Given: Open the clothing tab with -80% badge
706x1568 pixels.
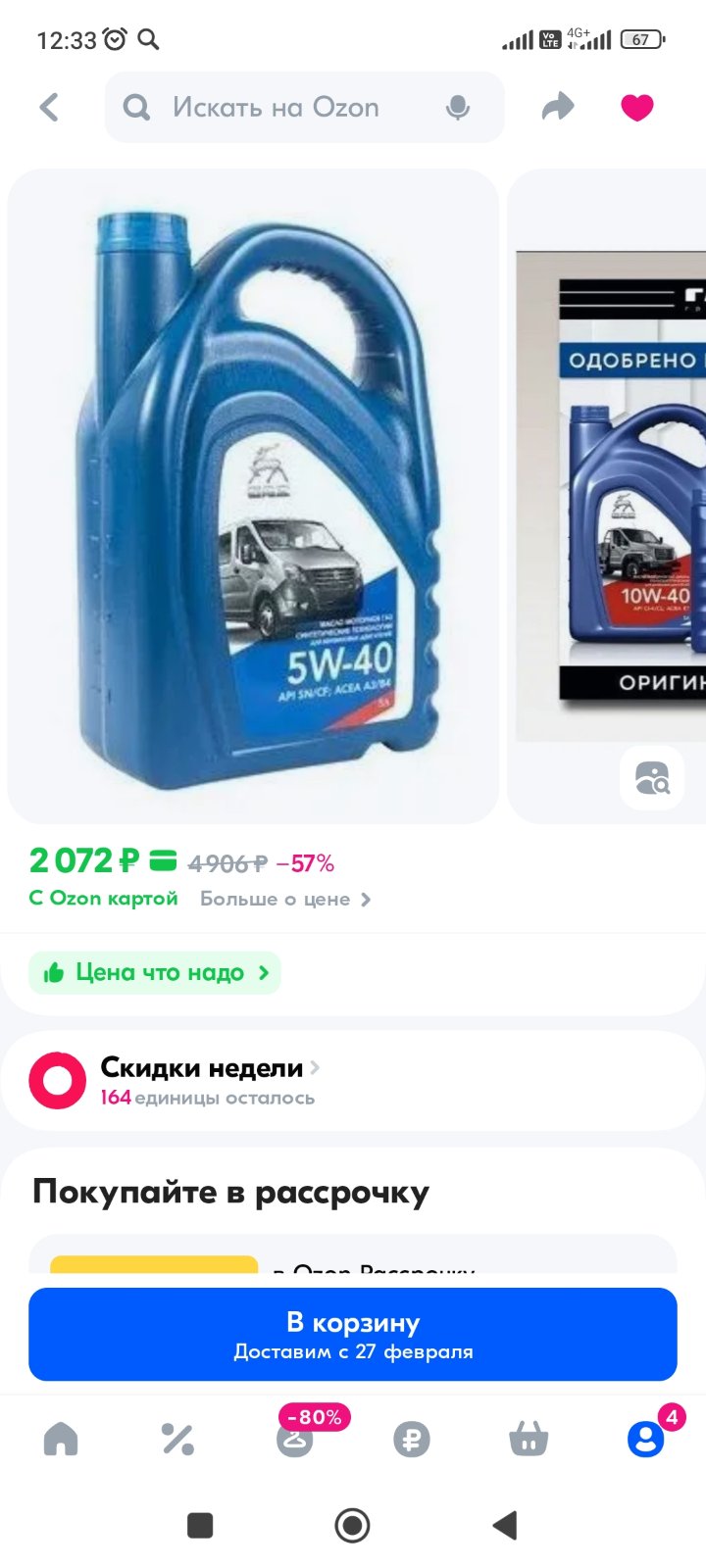Looking at the screenshot, I should click(x=296, y=1437).
